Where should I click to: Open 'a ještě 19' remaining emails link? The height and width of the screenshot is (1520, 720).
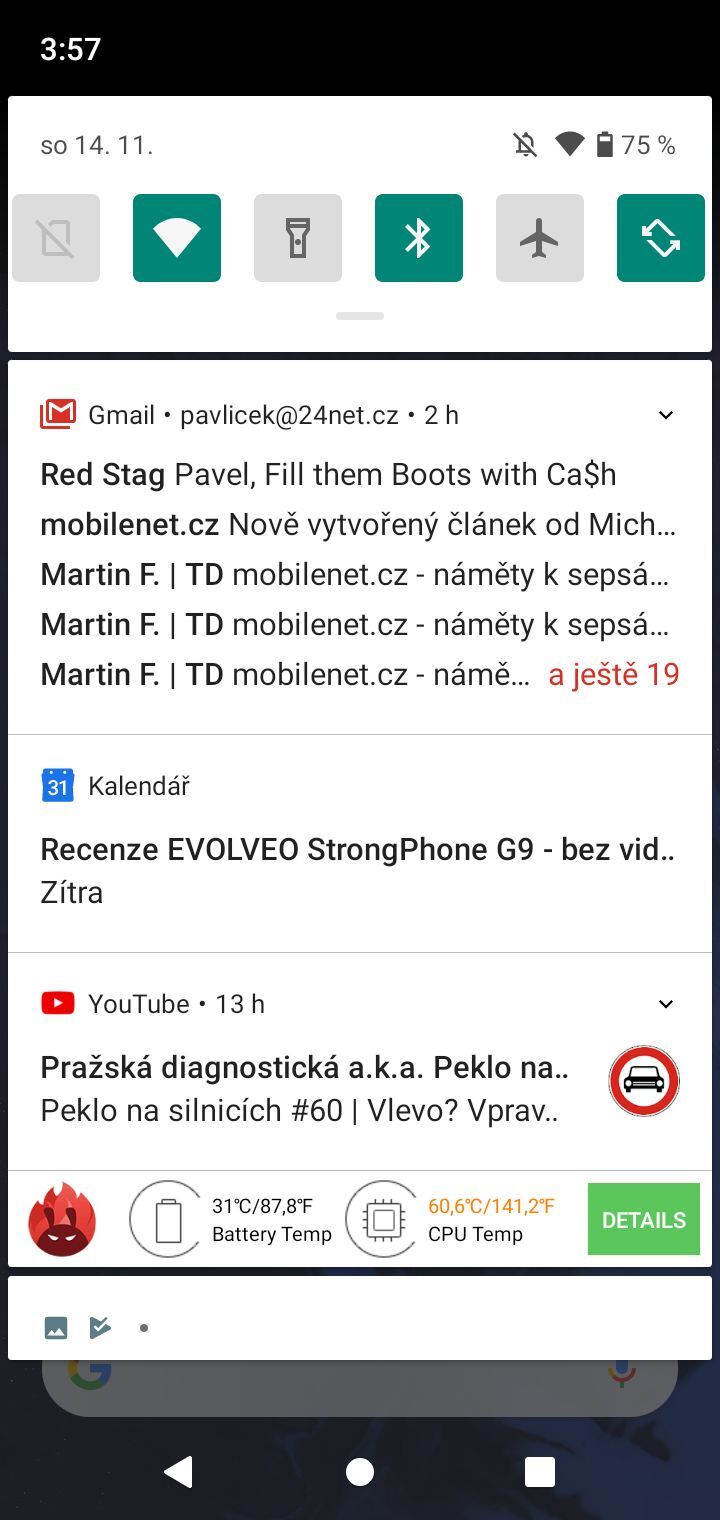(x=612, y=674)
